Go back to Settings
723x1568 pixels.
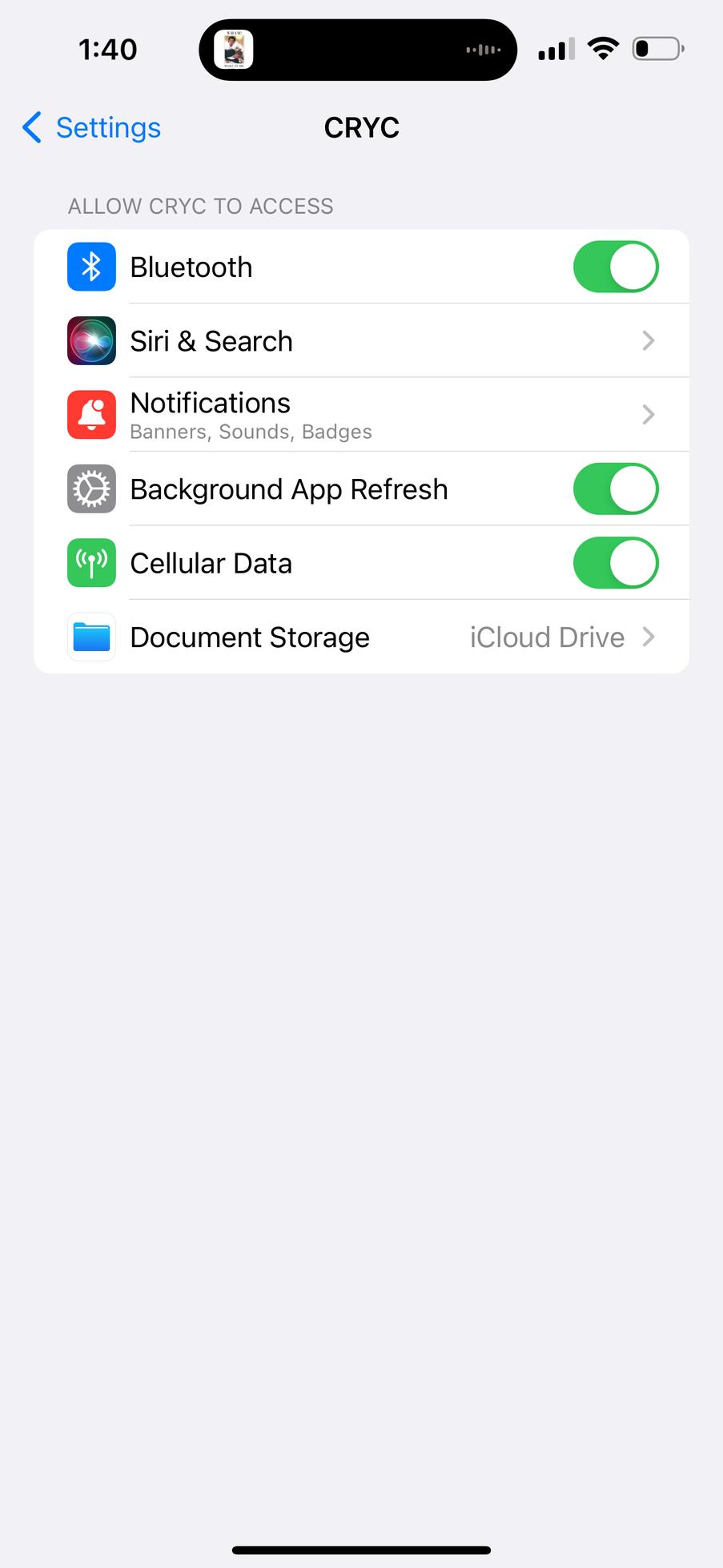pyautogui.click(x=91, y=128)
